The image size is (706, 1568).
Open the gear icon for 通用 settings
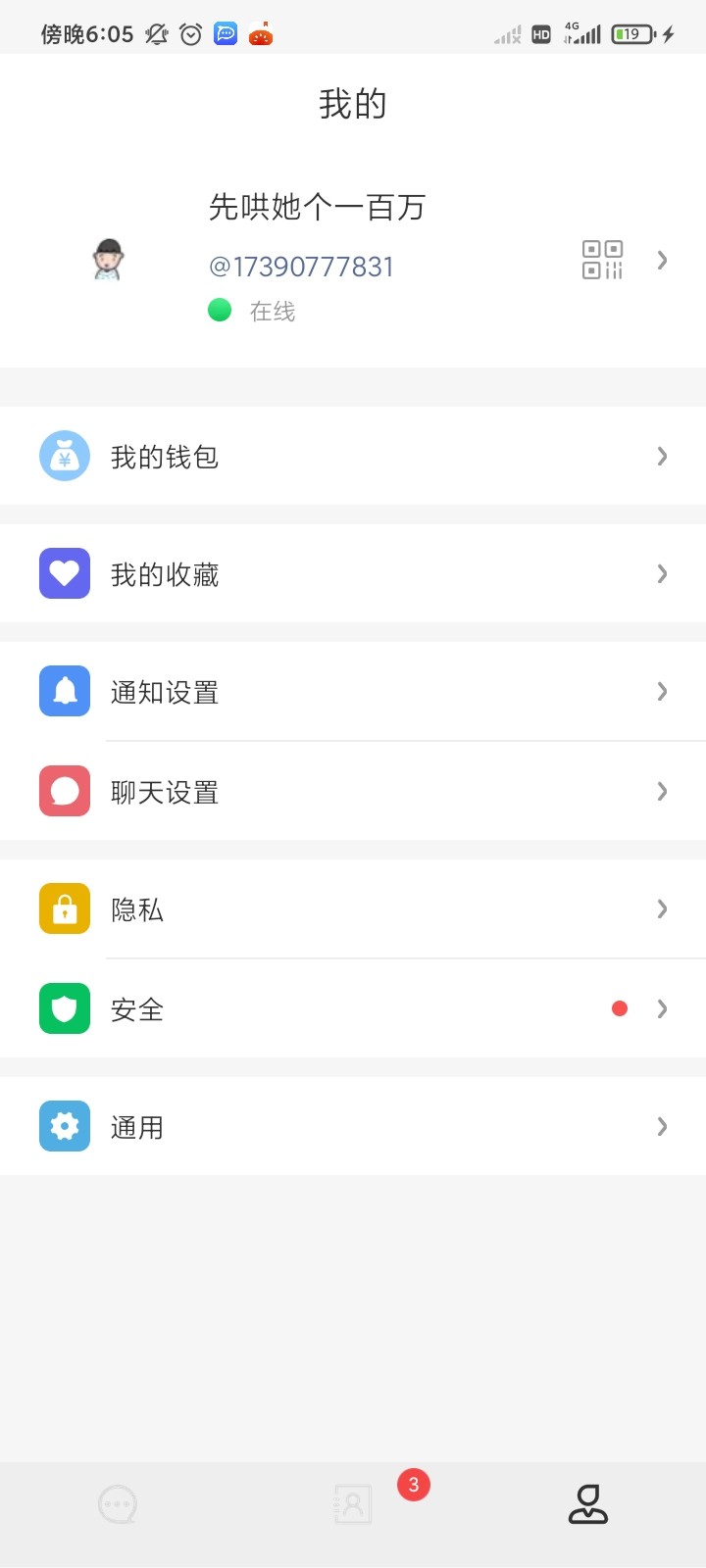click(x=64, y=1126)
